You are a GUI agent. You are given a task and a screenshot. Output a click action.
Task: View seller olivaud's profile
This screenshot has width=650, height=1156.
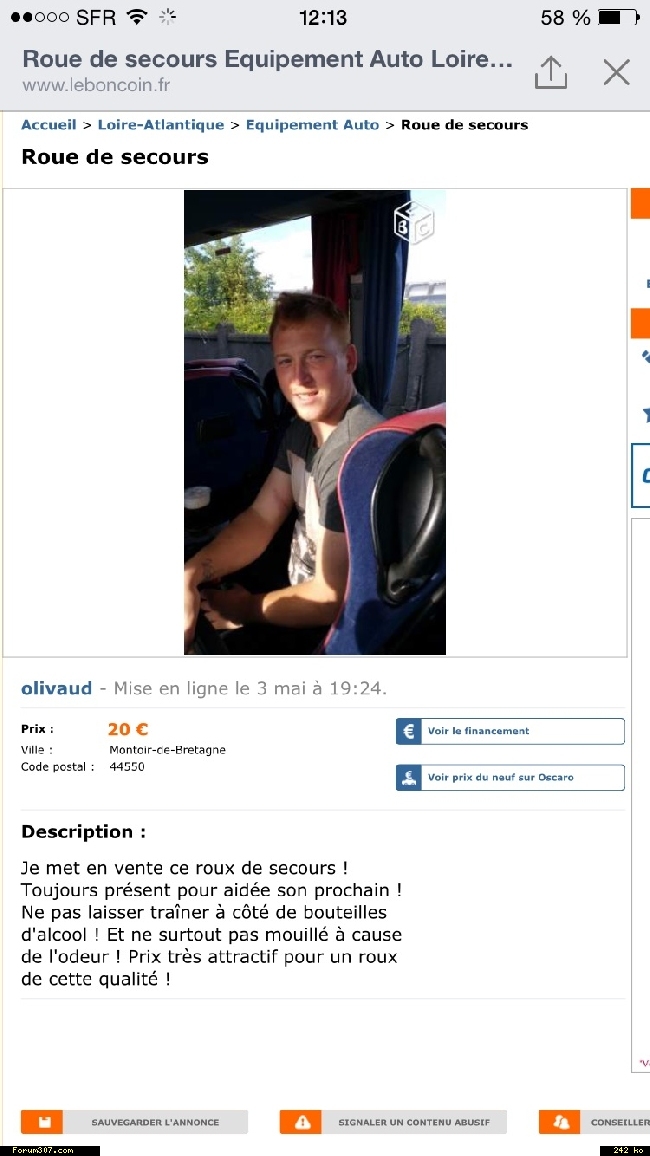pyautogui.click(x=56, y=688)
